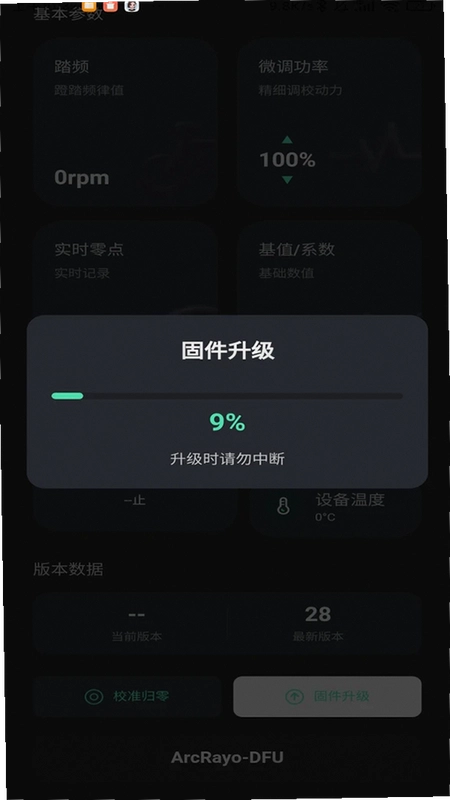Viewport: 450px width, 800px height.
Task: Open the 基值/系数 card
Action: pyautogui.click(x=329, y=269)
